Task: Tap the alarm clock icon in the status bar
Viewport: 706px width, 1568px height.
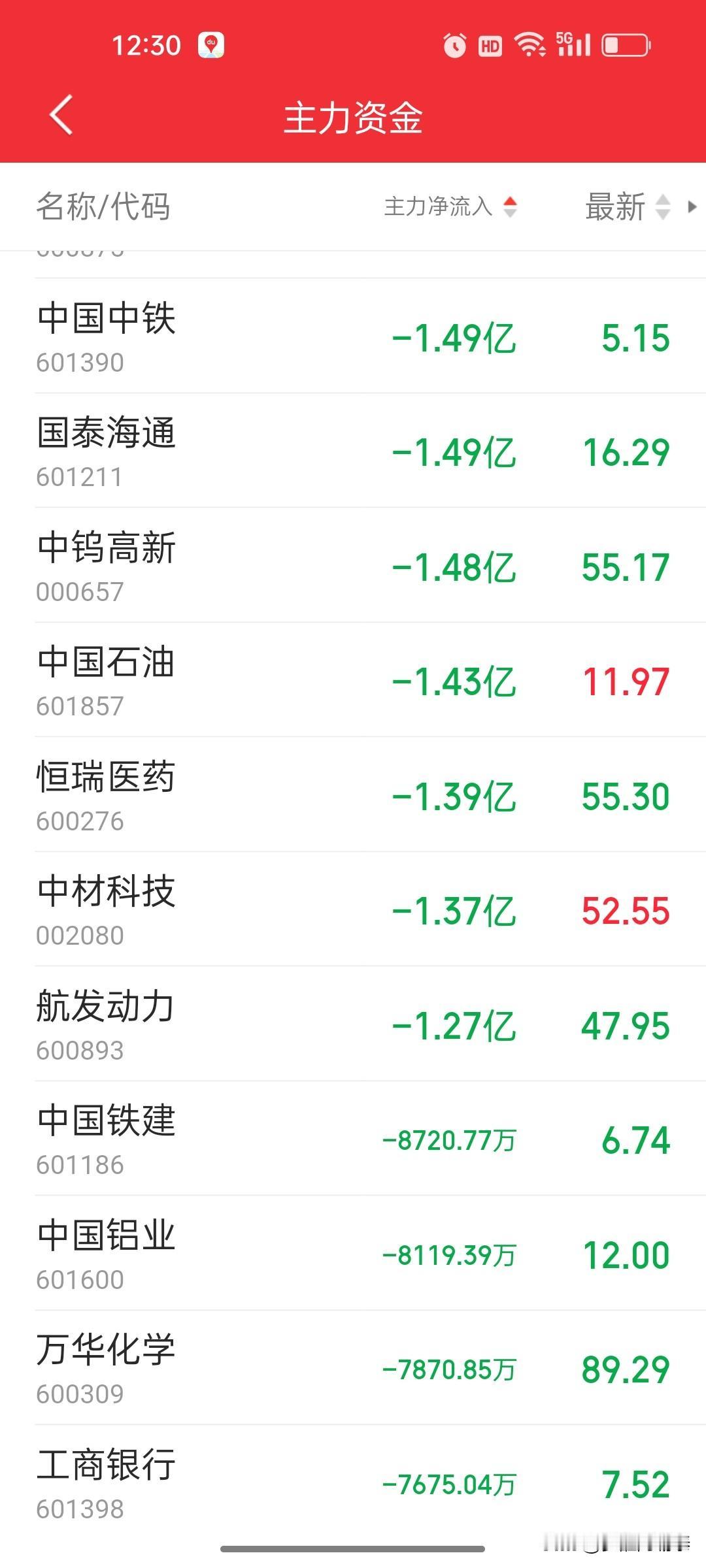Action: pyautogui.click(x=456, y=44)
